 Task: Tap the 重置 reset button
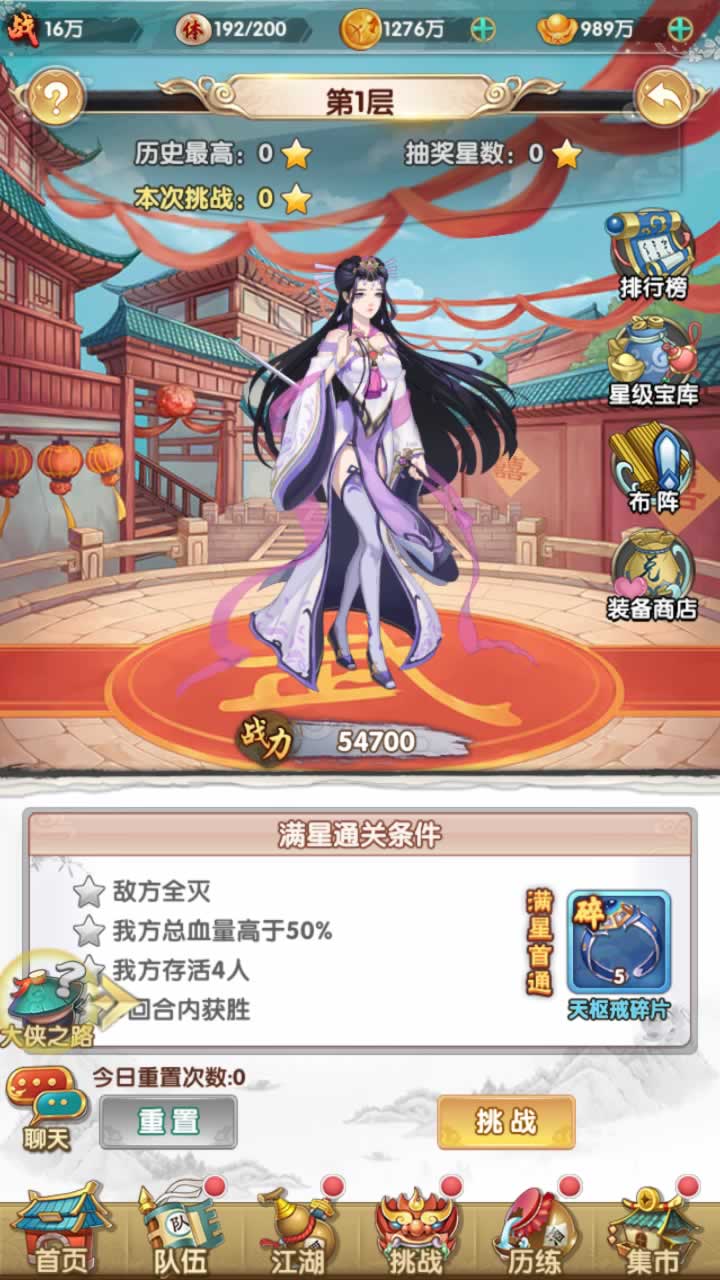[x=168, y=1121]
